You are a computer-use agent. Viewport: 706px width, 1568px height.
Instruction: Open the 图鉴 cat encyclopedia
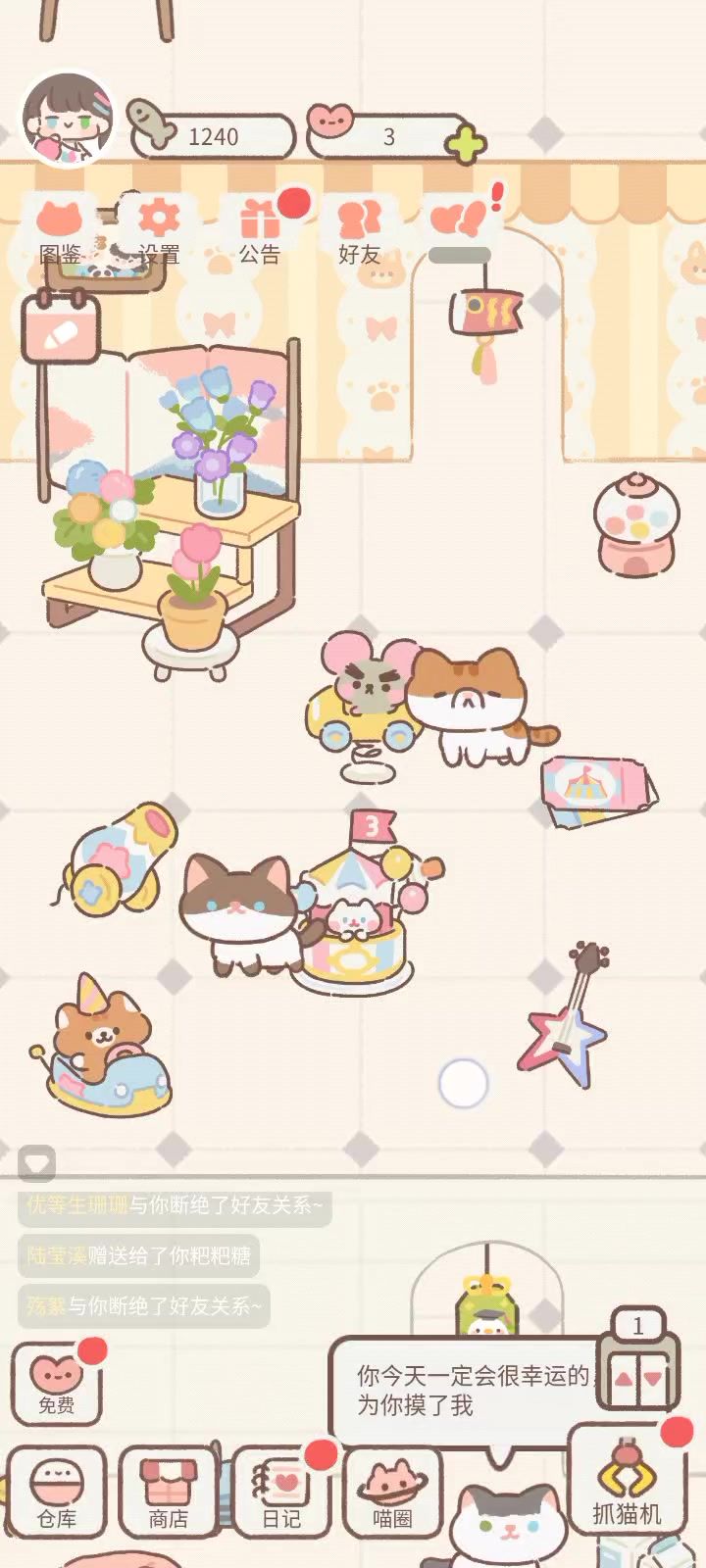[x=60, y=231]
